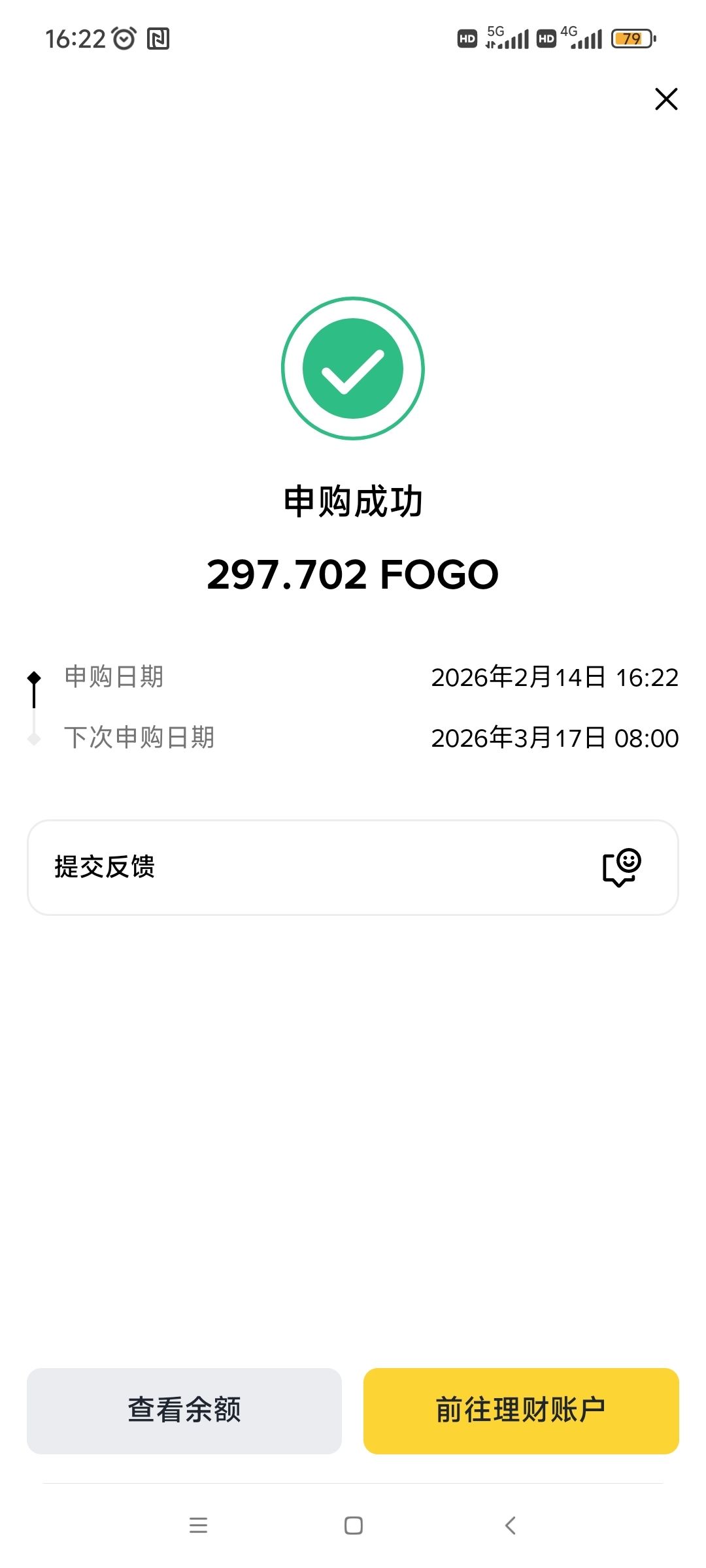Screen dimensions: 706x1568
Task: Go to the system home screen
Action: tap(353, 1526)
